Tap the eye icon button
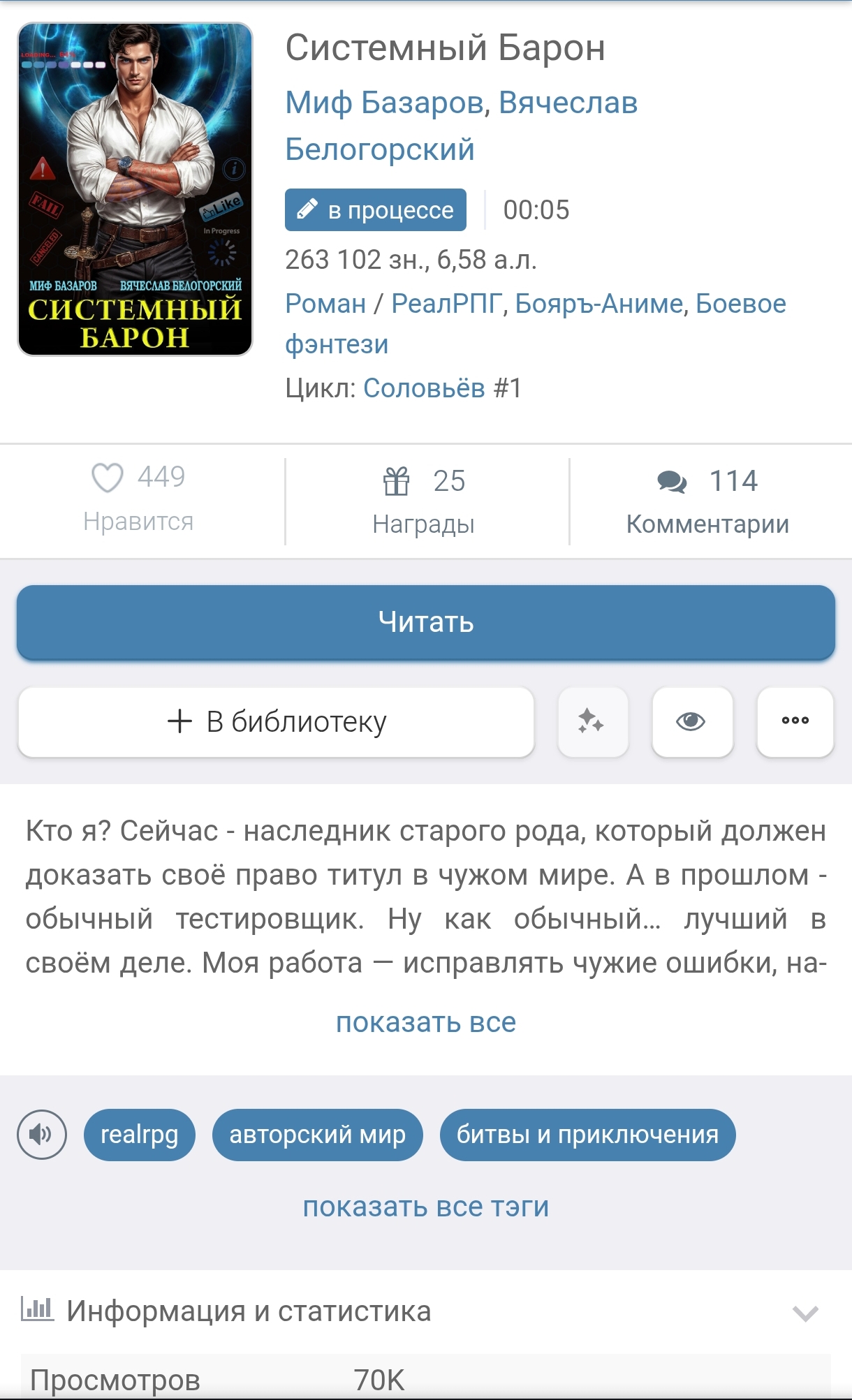This screenshot has width=852, height=1400. pyautogui.click(x=691, y=721)
